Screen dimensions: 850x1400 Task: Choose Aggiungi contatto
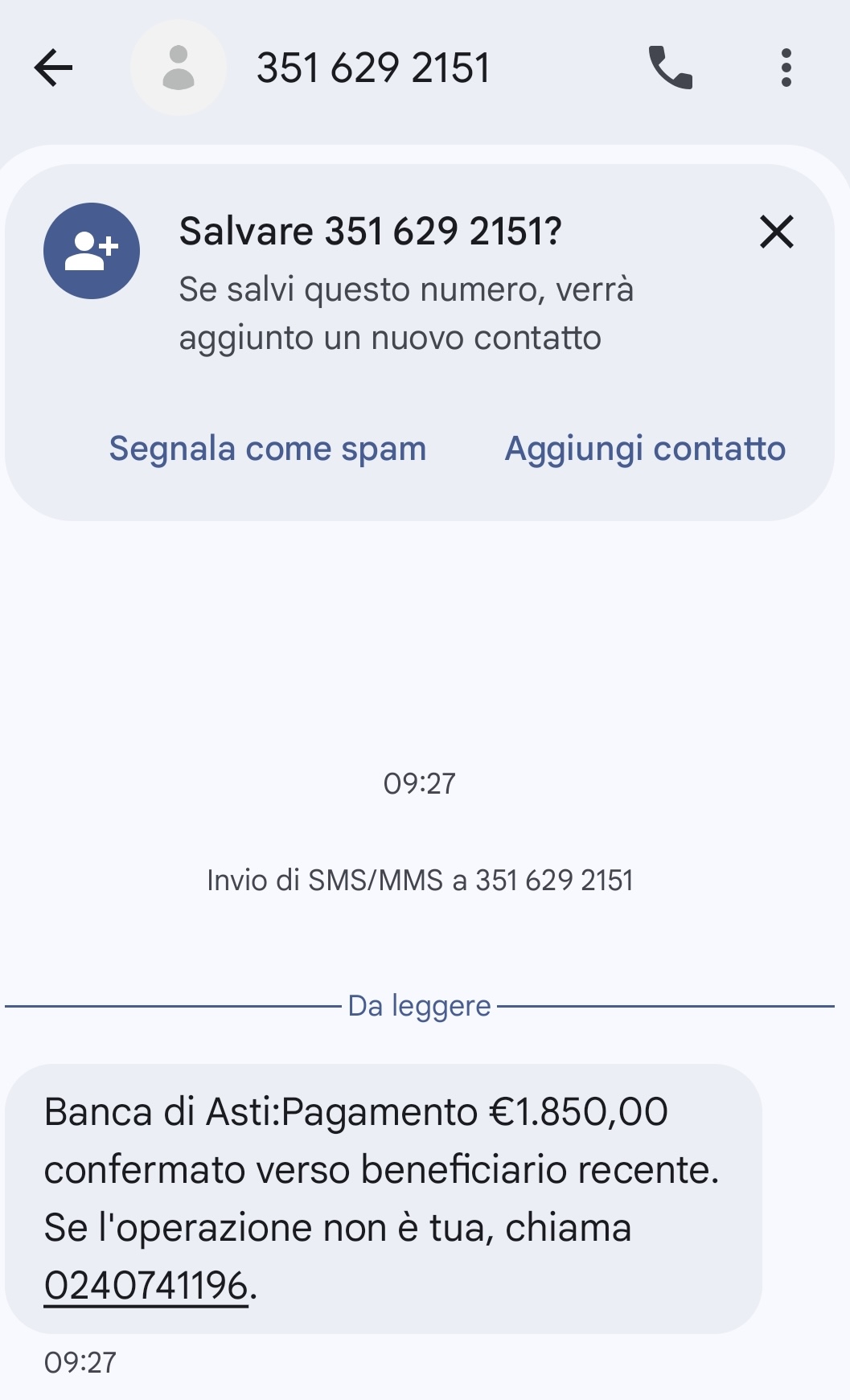pos(645,449)
